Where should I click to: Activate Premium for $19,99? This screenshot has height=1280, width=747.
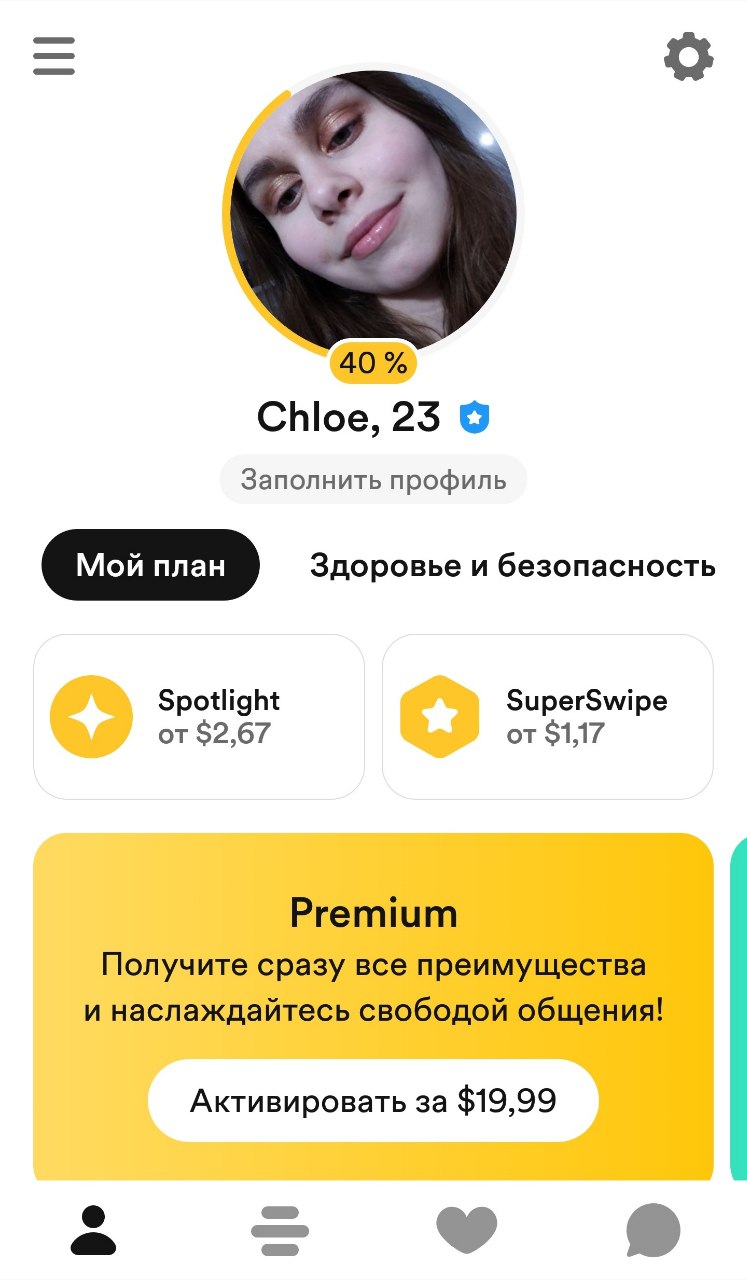tap(373, 1101)
